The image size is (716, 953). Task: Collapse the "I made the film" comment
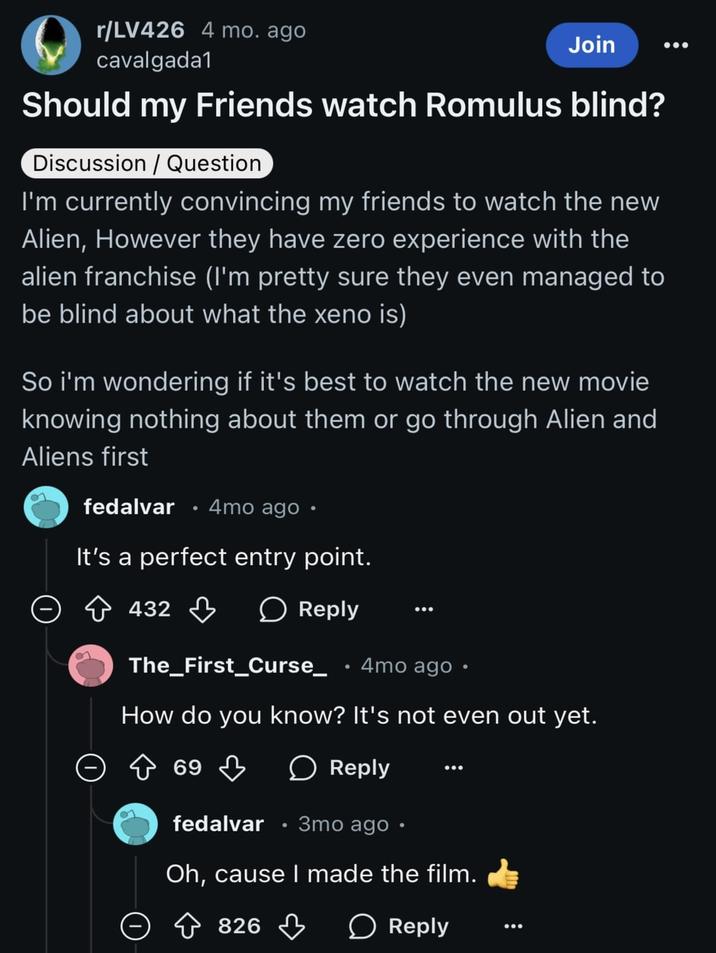pyautogui.click(x=135, y=927)
